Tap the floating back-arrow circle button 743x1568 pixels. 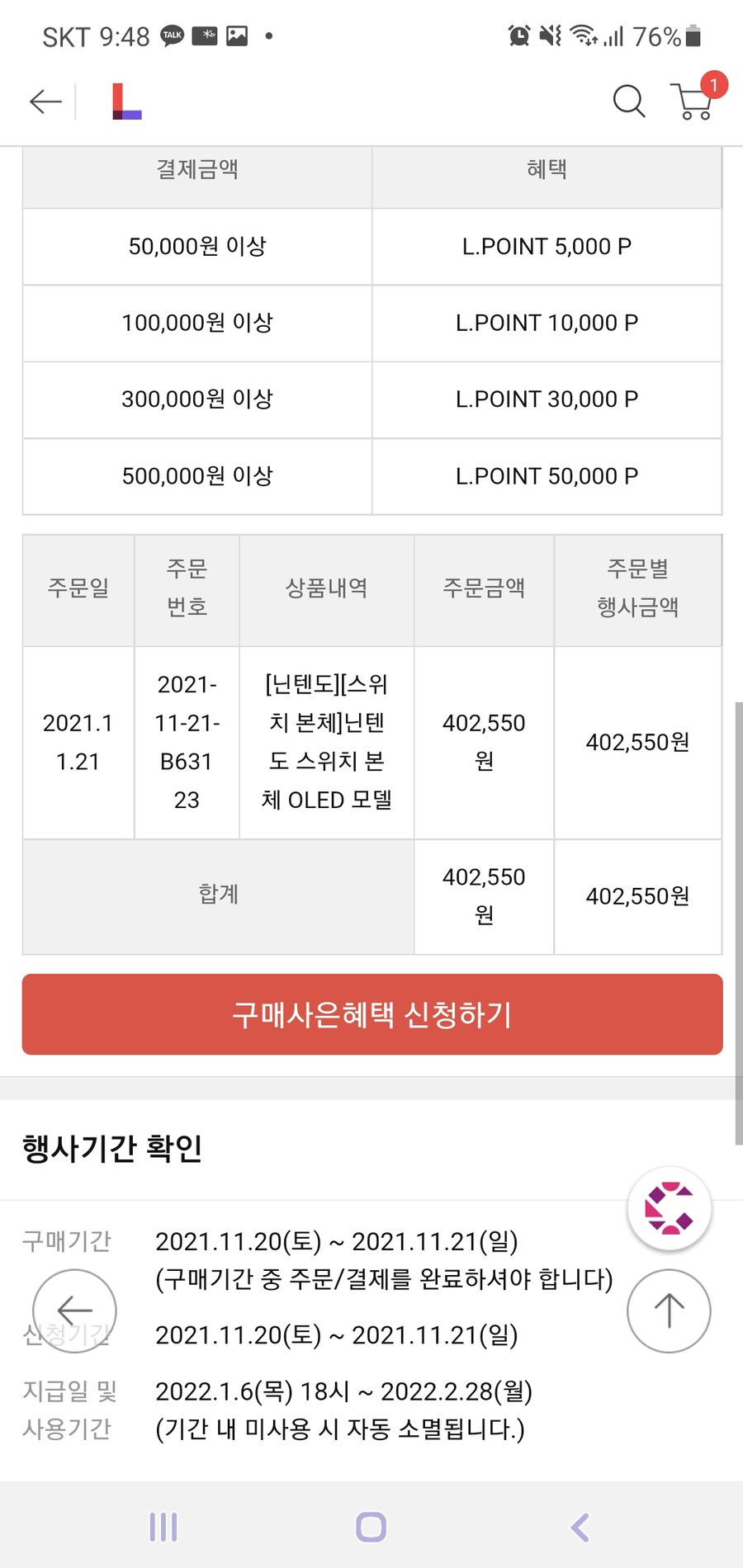tap(74, 1311)
